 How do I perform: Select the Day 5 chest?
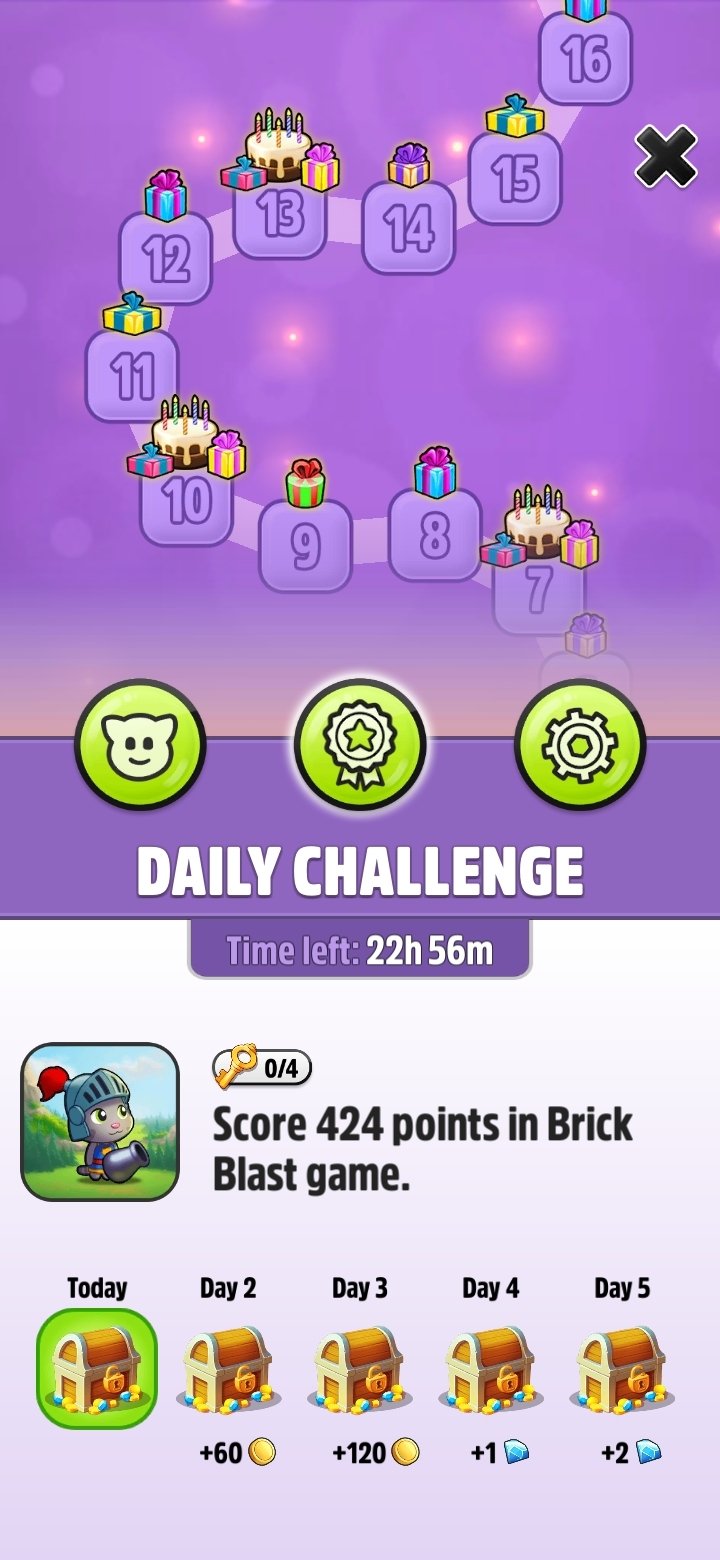pyautogui.click(x=622, y=1367)
